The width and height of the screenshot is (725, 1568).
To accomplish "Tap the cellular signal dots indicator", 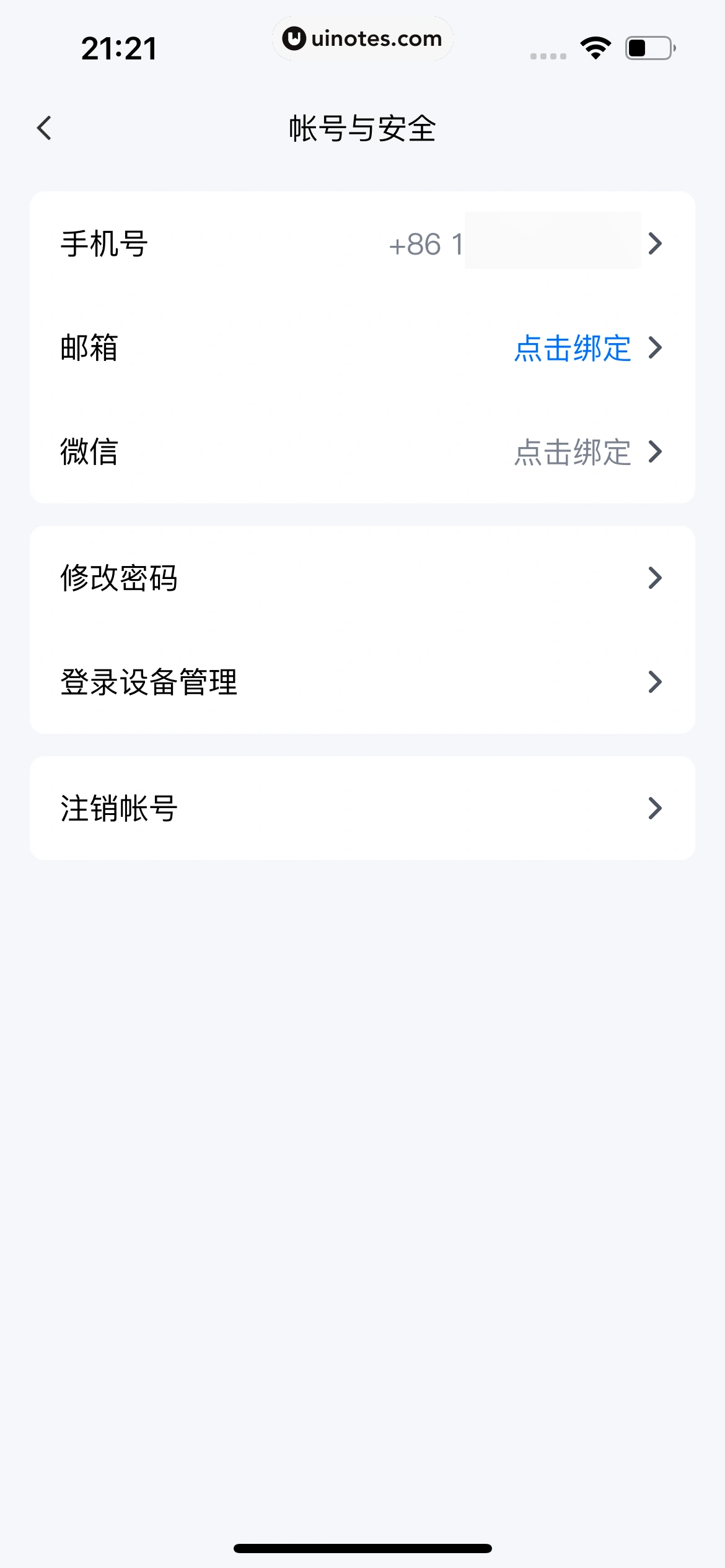I will point(548,54).
